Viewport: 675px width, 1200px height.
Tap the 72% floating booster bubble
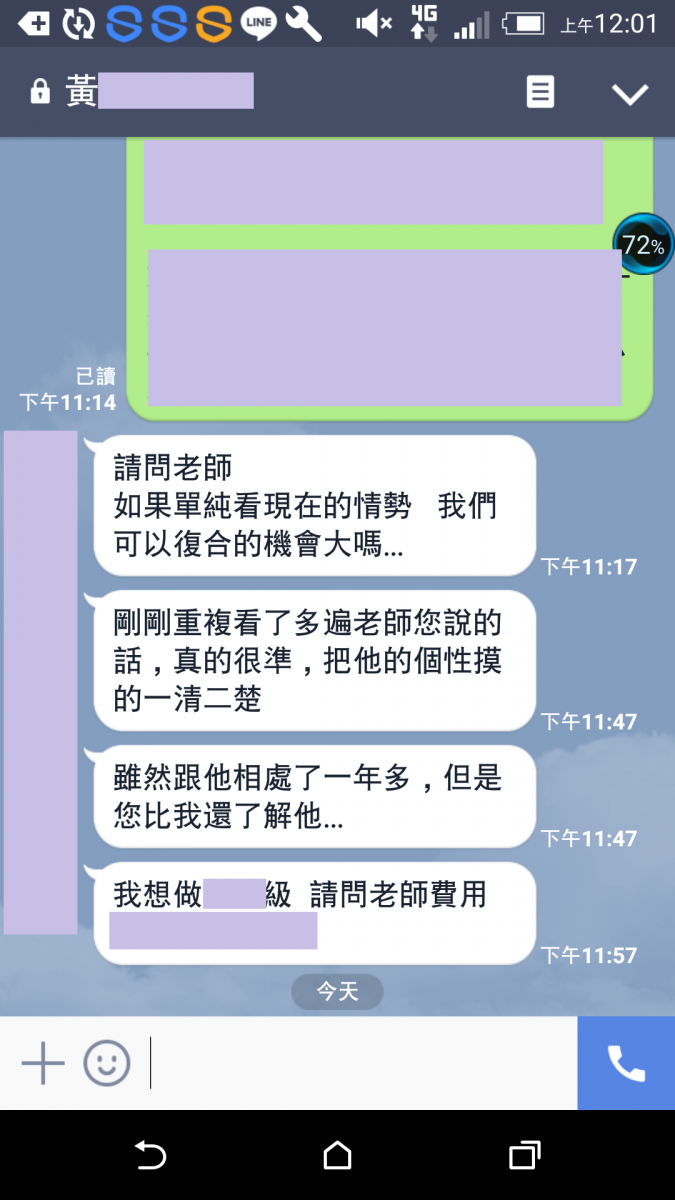pos(643,244)
